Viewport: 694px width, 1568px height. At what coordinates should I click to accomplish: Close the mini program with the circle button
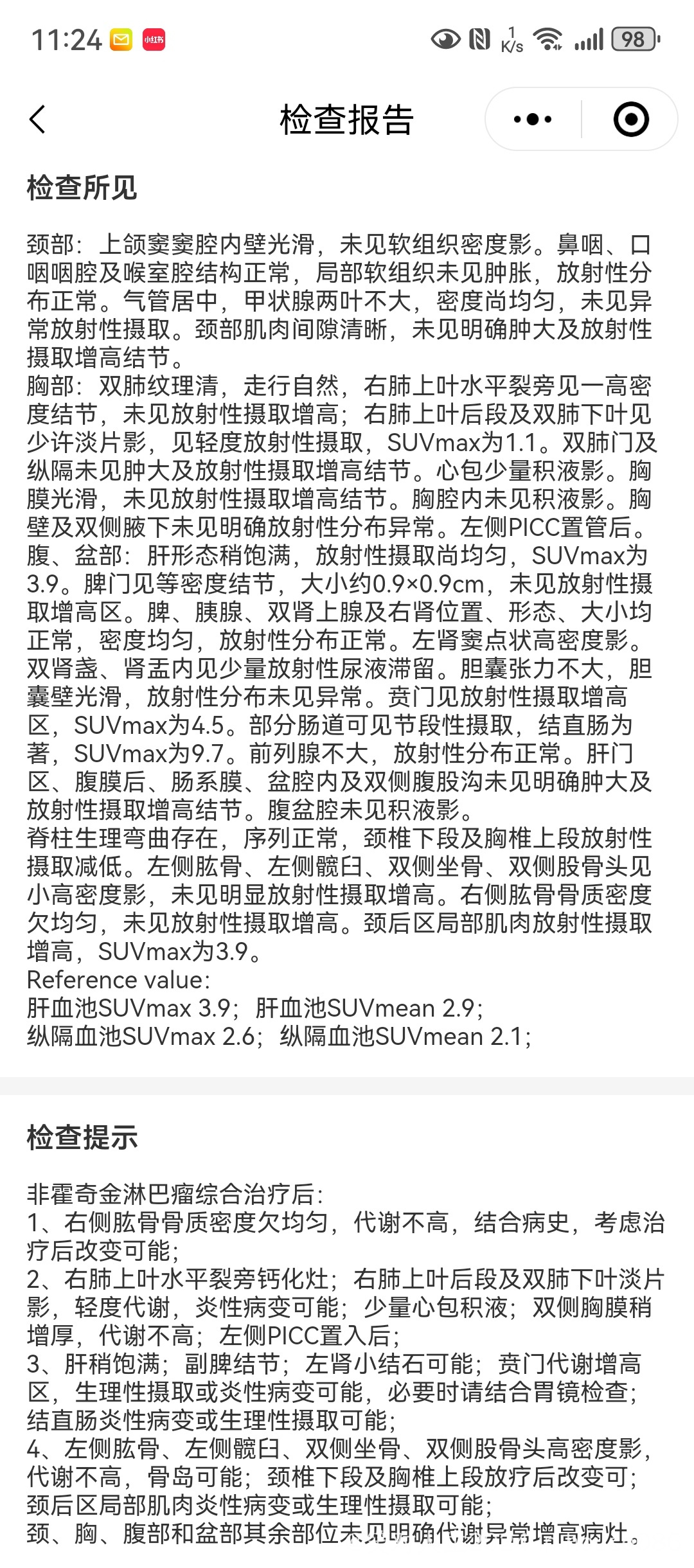(x=631, y=120)
